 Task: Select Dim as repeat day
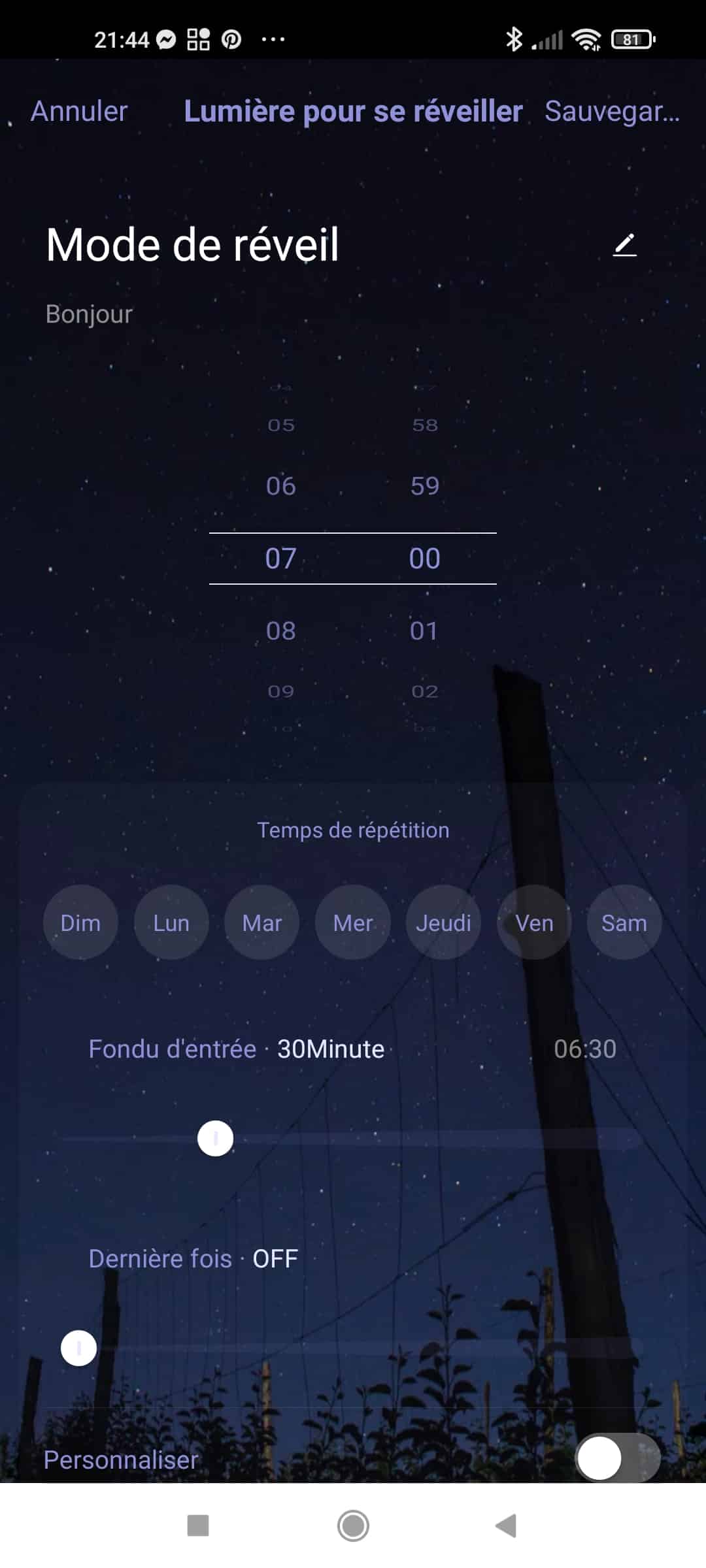[x=80, y=923]
